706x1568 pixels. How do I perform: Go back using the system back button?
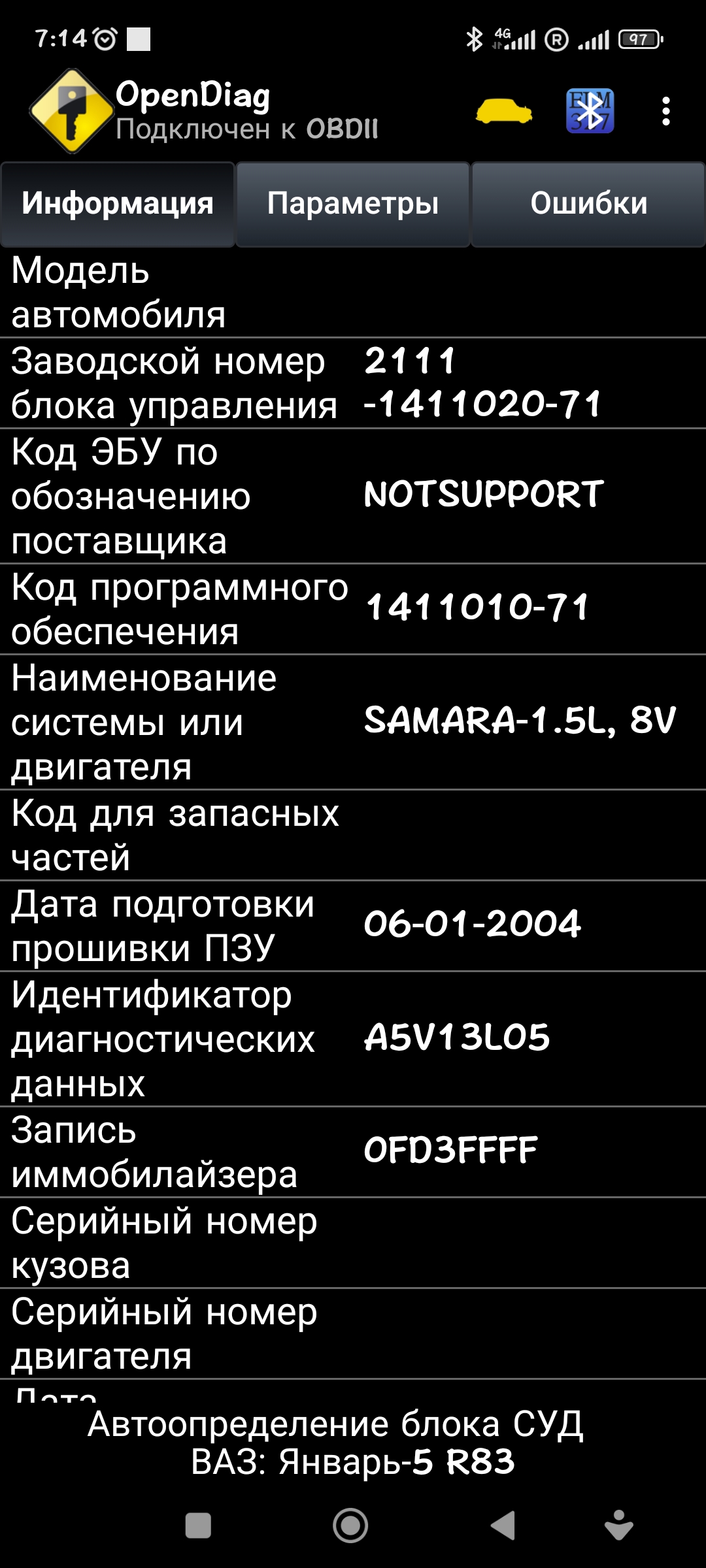(x=503, y=1526)
